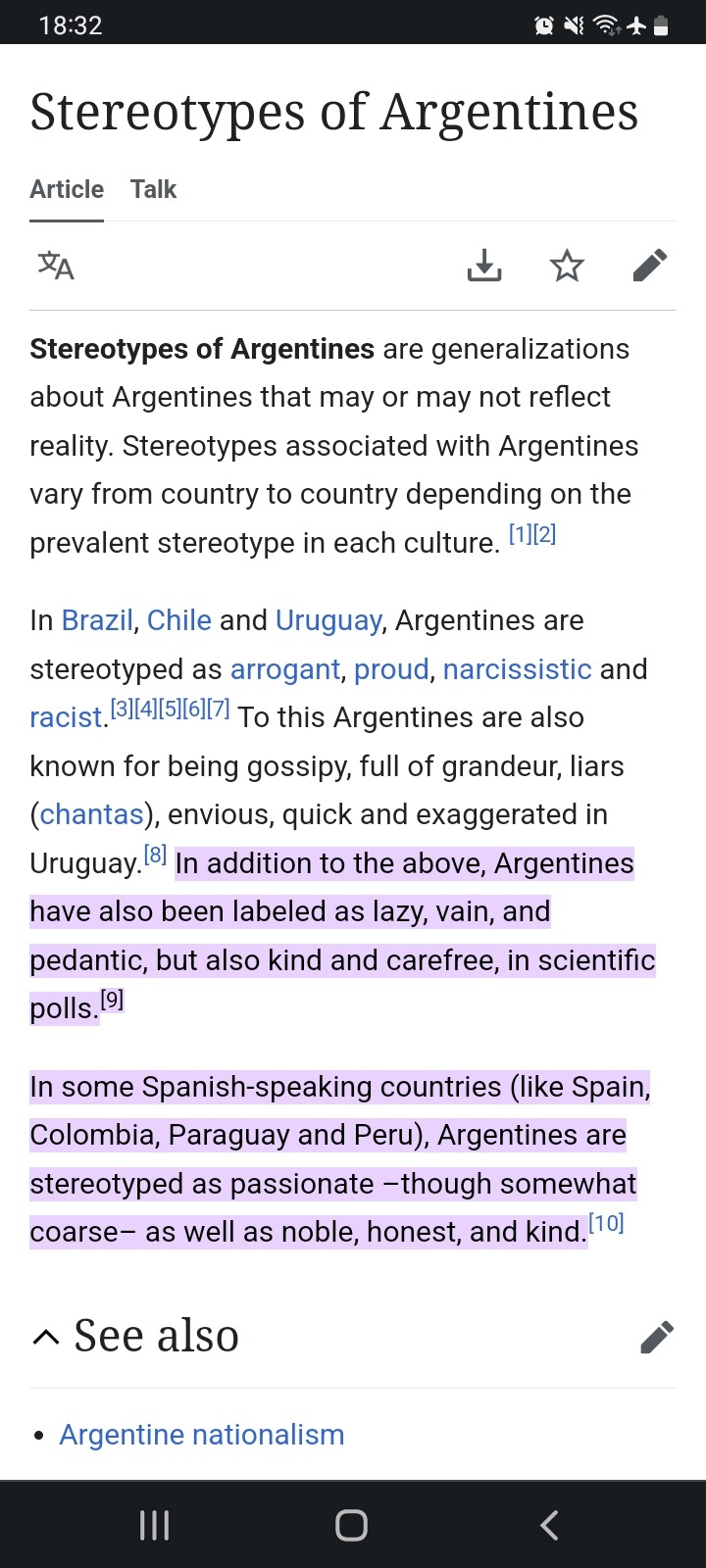Visit the Uruguay article link

click(x=328, y=620)
